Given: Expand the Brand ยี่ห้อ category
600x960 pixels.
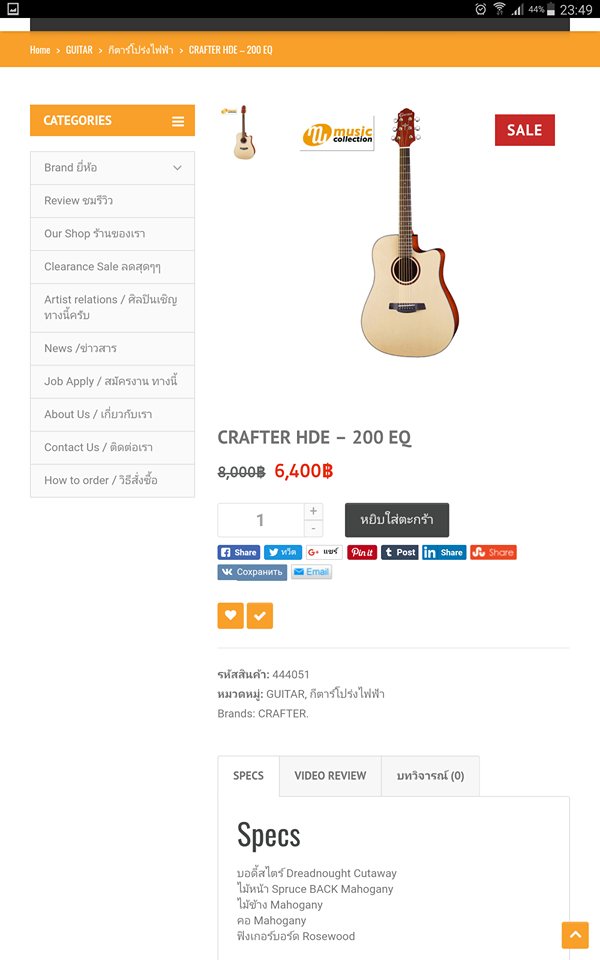Looking at the screenshot, I should click(x=177, y=168).
